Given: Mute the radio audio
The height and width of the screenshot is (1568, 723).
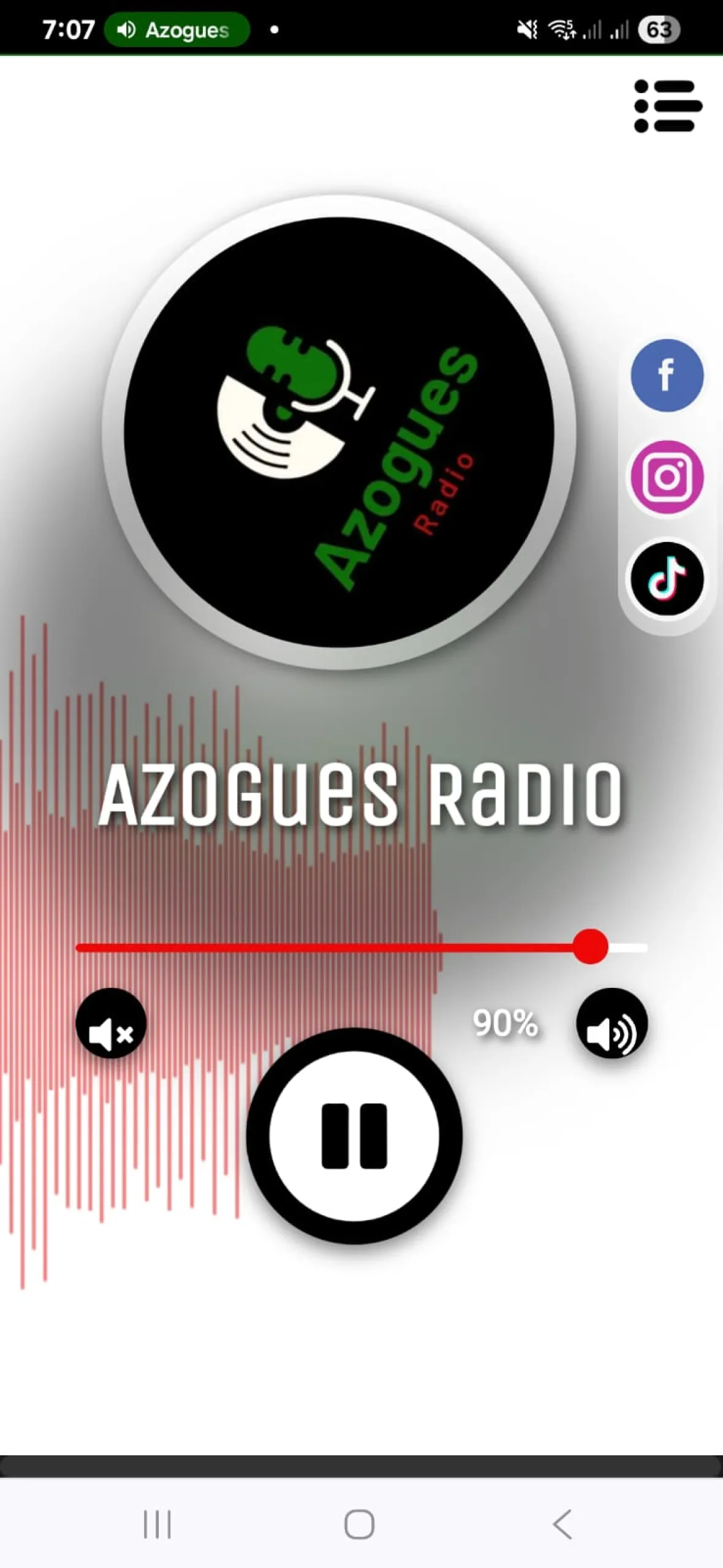Looking at the screenshot, I should (111, 1023).
